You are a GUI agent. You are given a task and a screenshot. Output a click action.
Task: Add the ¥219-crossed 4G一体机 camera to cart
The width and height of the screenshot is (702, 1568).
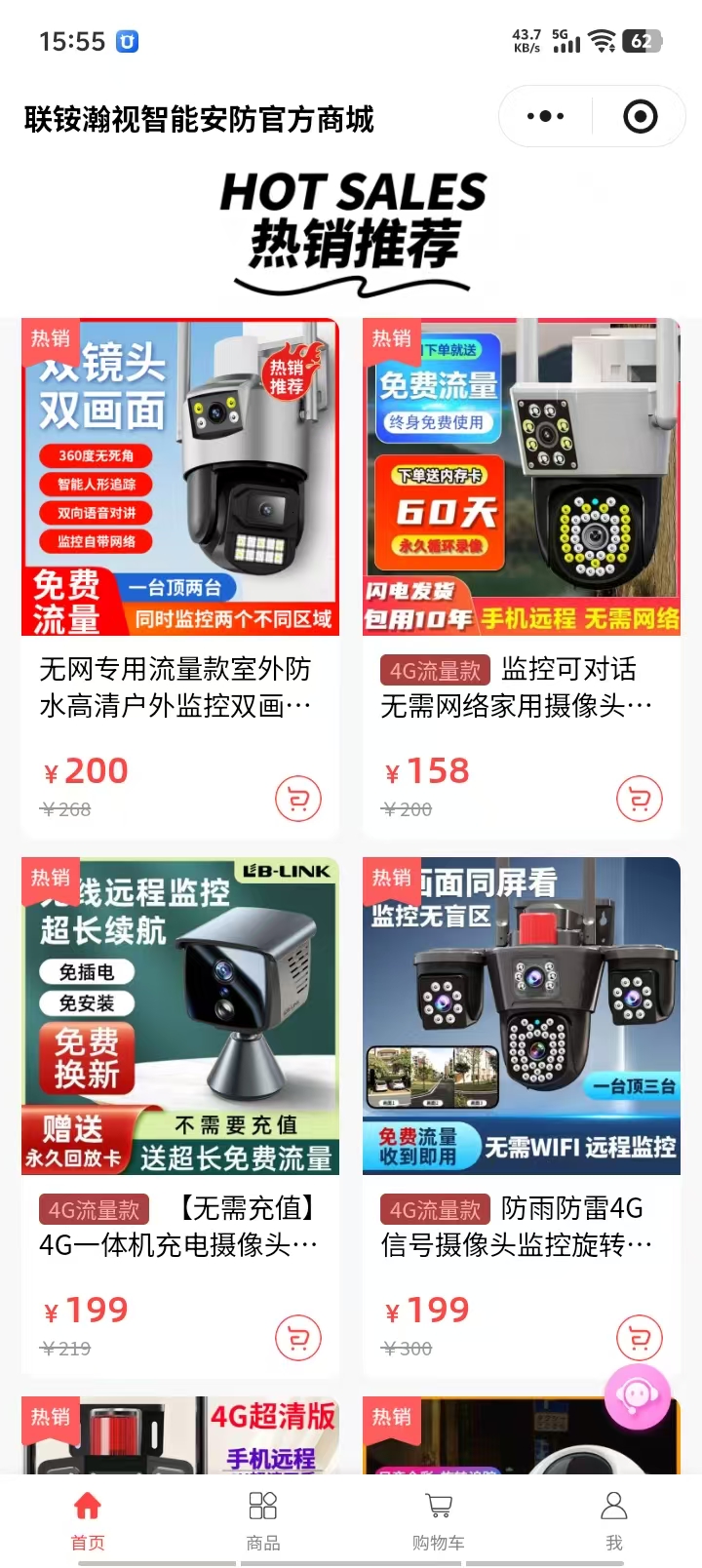[298, 1339]
